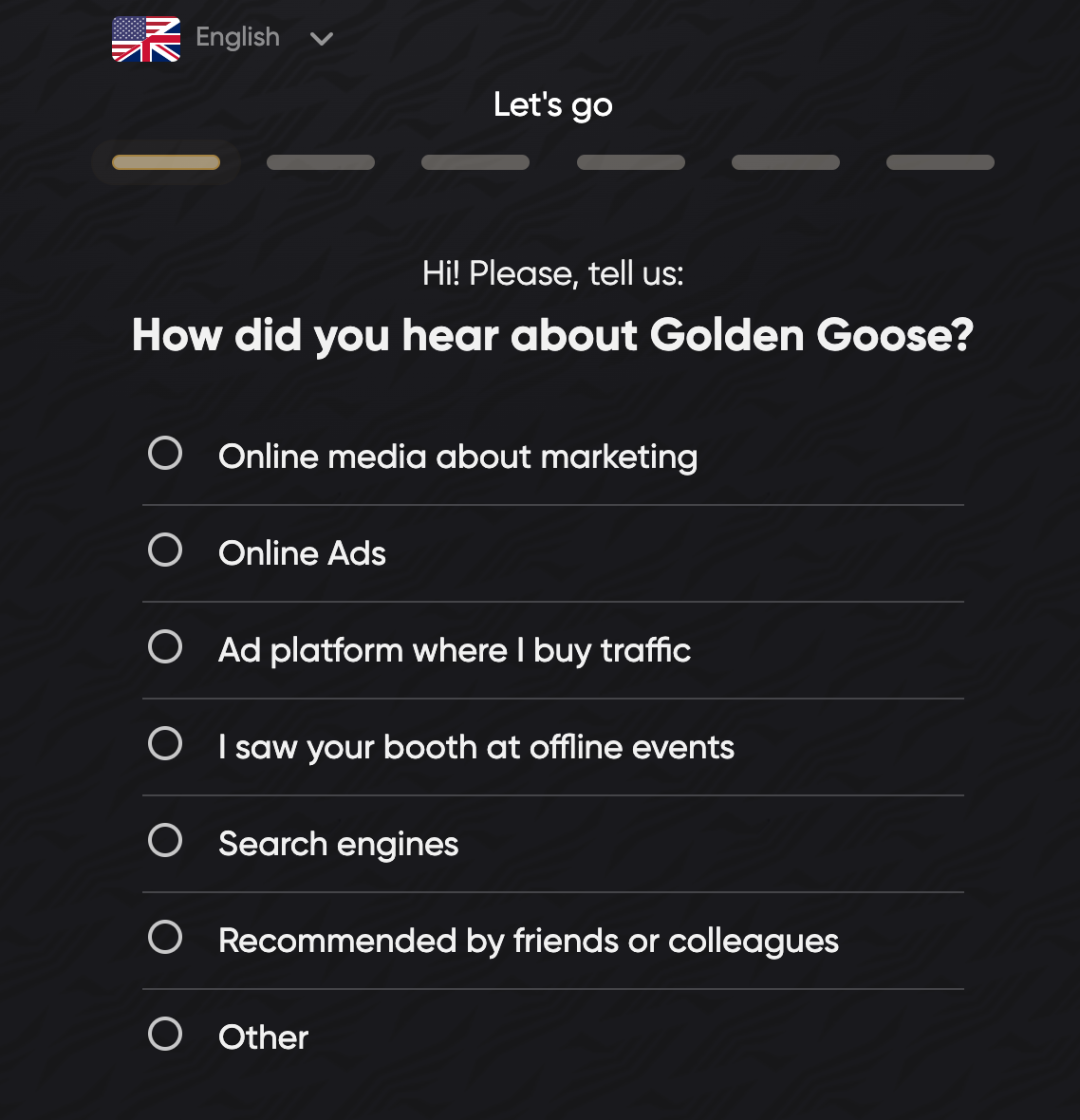Select the Search engines option
Viewport: 1080px width, 1120px height.
point(165,841)
